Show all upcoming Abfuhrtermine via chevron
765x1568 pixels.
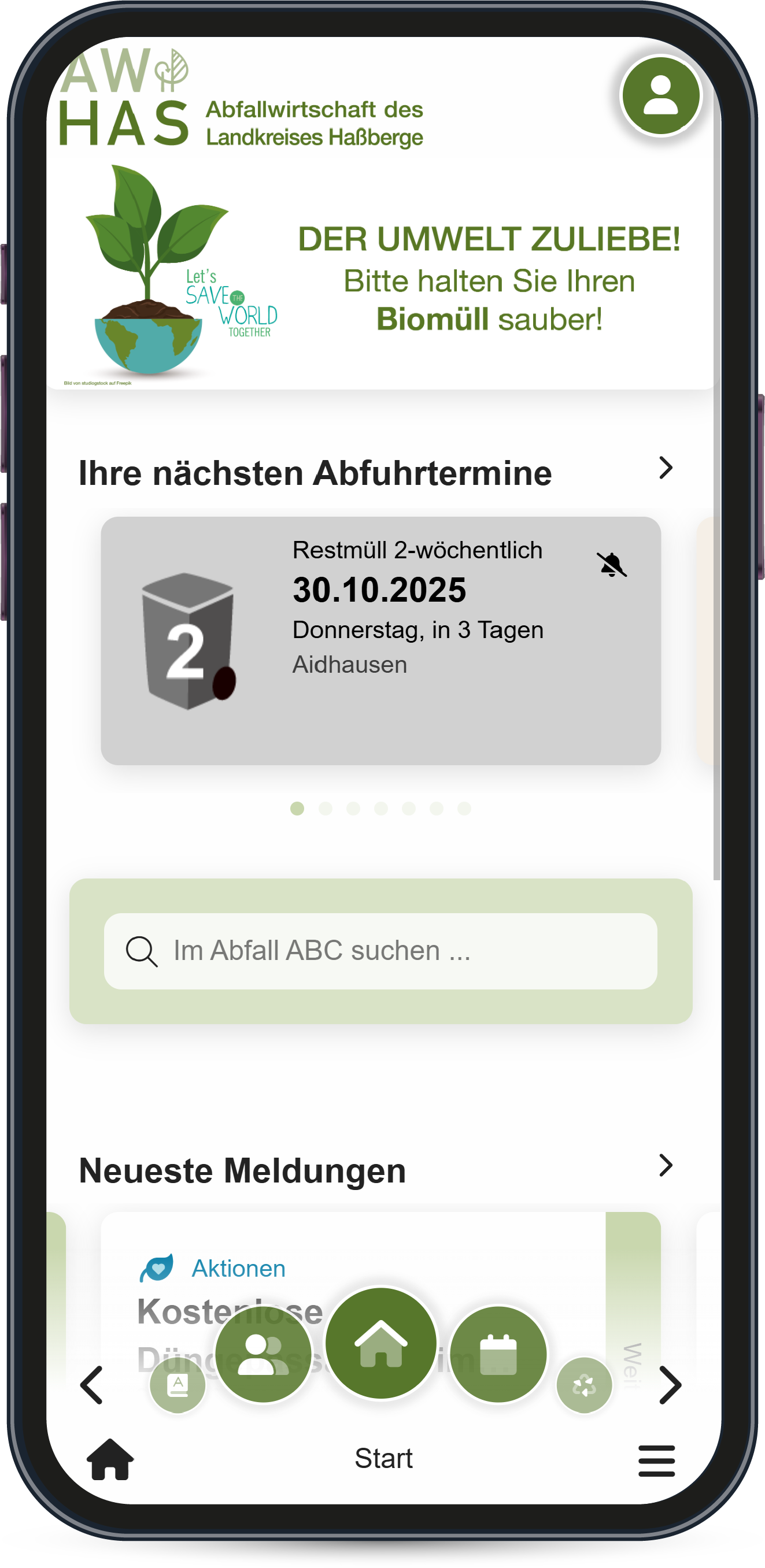coord(666,468)
